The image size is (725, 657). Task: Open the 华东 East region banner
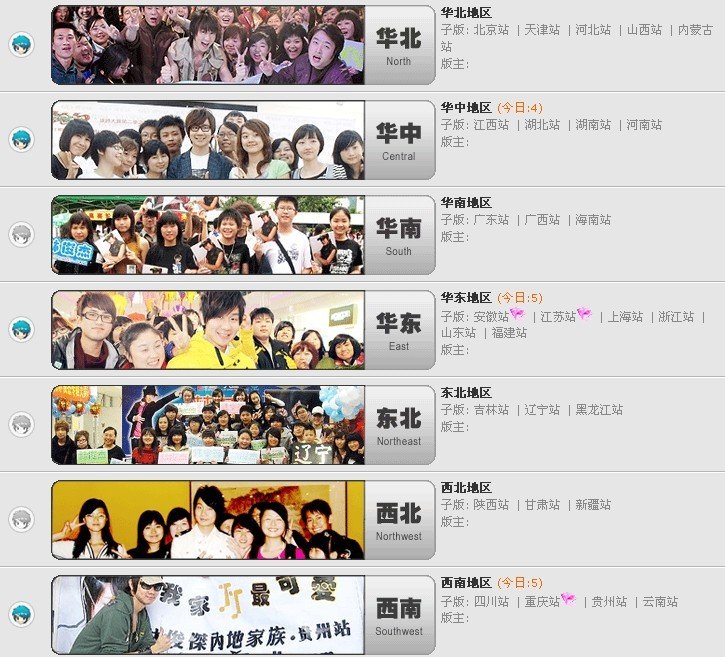point(243,330)
